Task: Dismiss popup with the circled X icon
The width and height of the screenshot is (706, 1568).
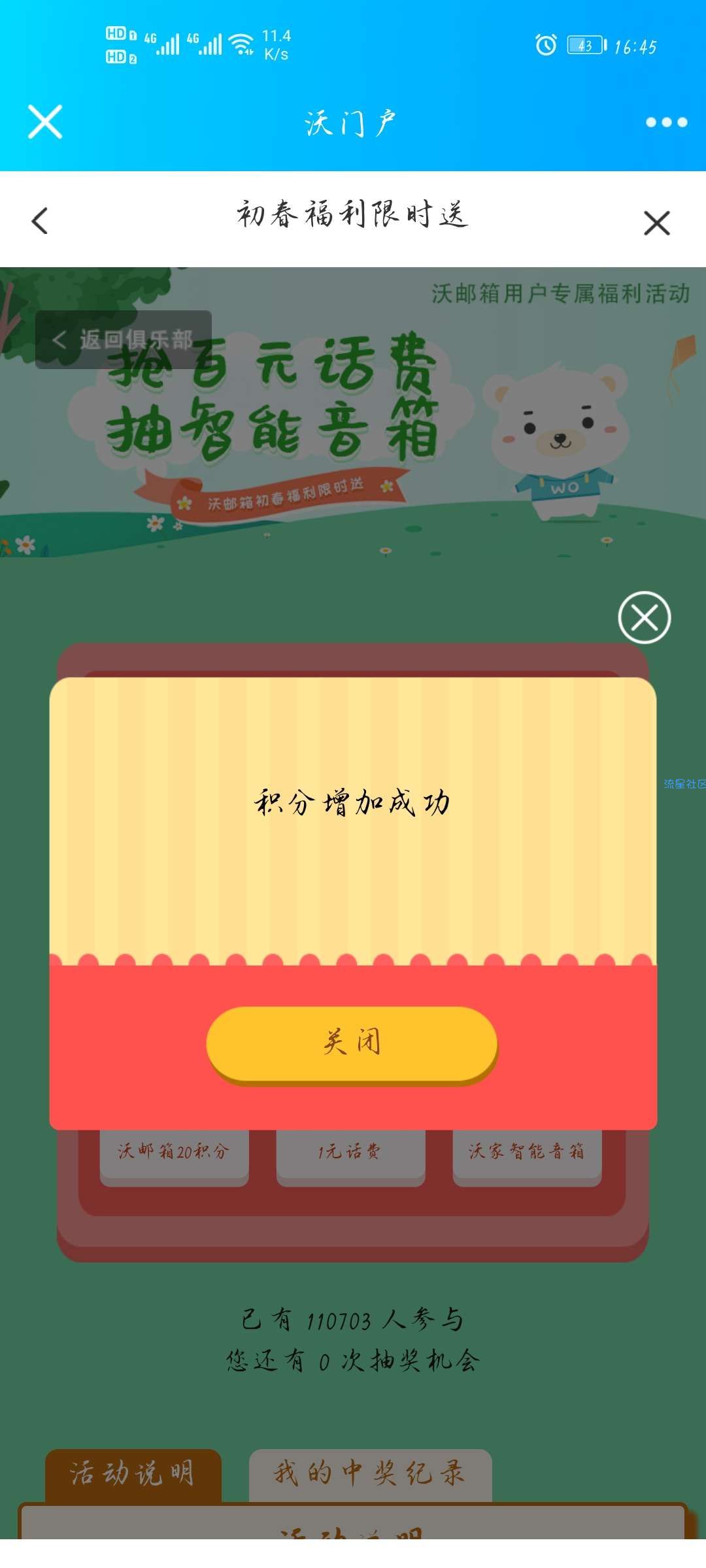Action: 645,617
